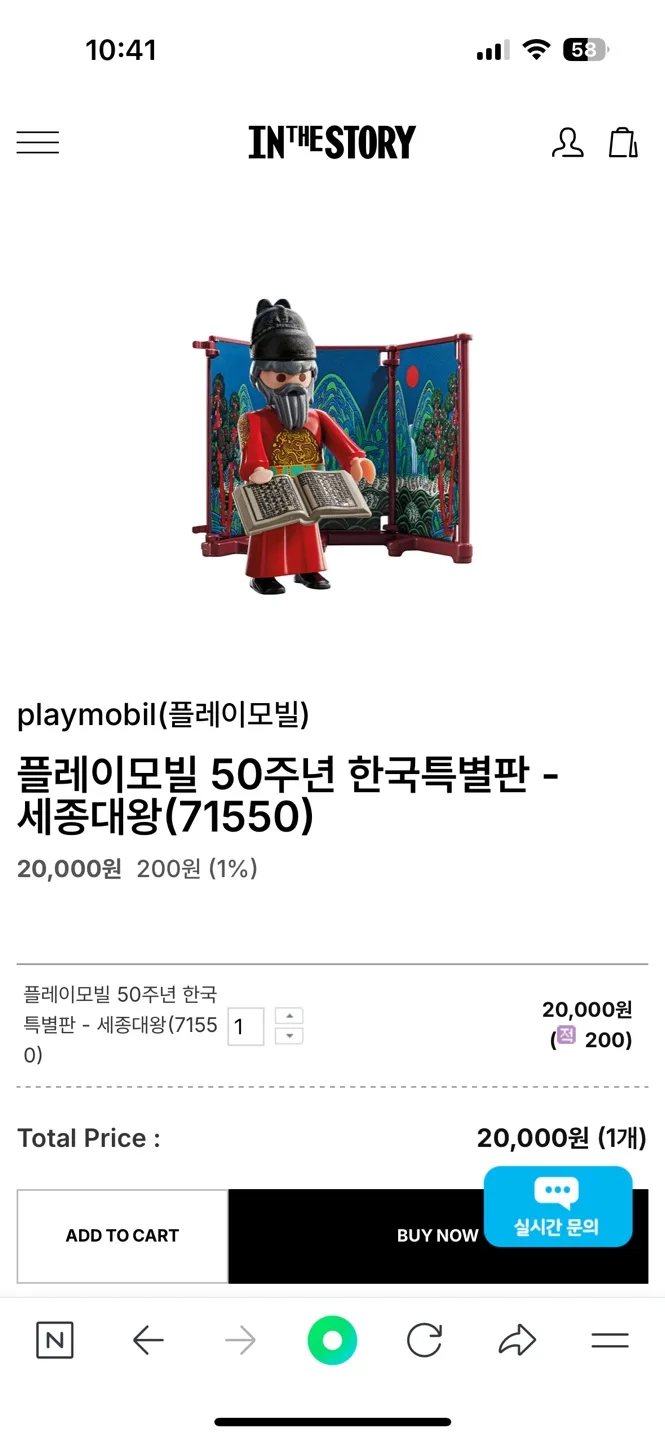
Task: Decrease quantity with down arrow
Action: point(289,1037)
